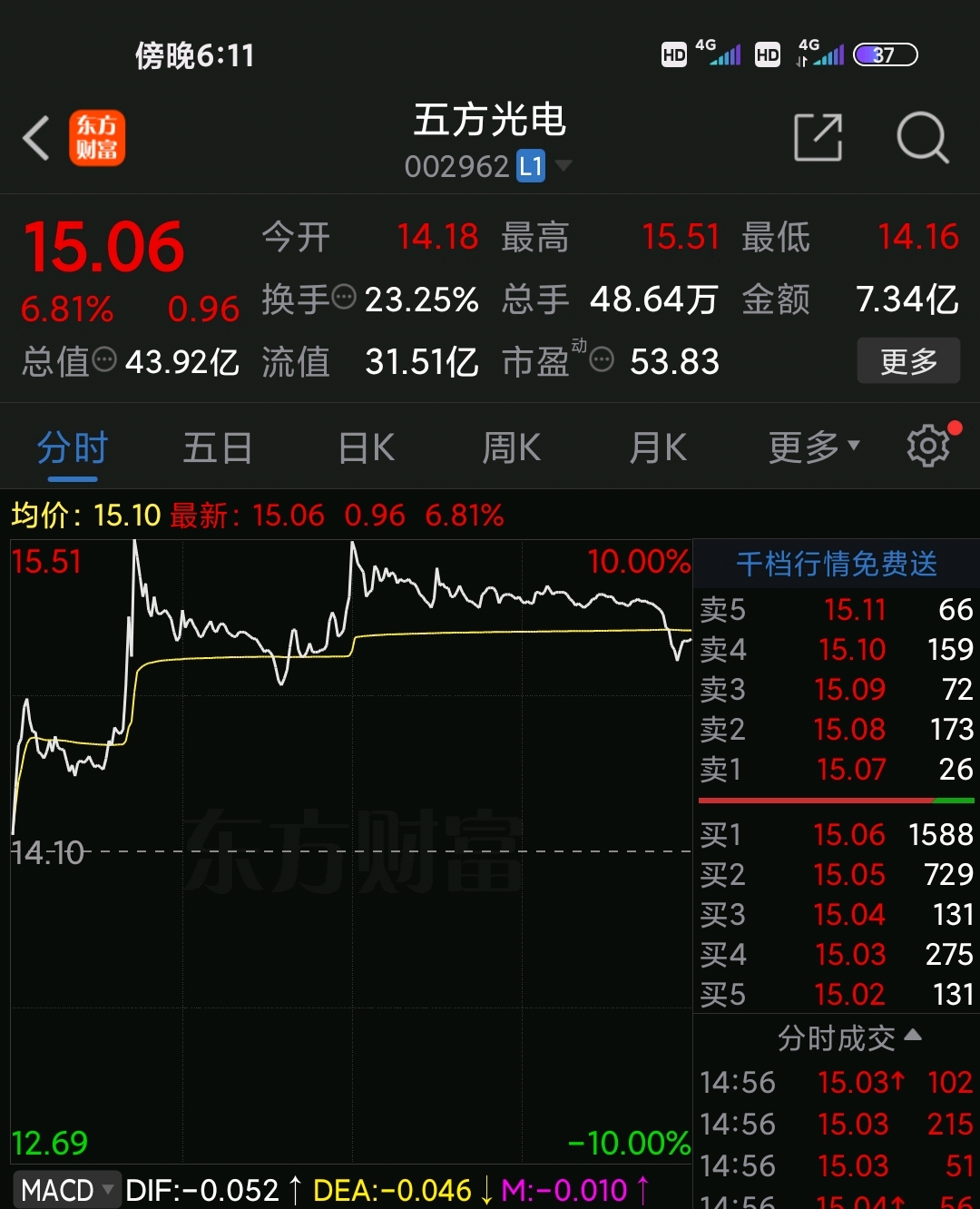Switch to the 日K tab
The width and height of the screenshot is (980, 1209).
(365, 446)
